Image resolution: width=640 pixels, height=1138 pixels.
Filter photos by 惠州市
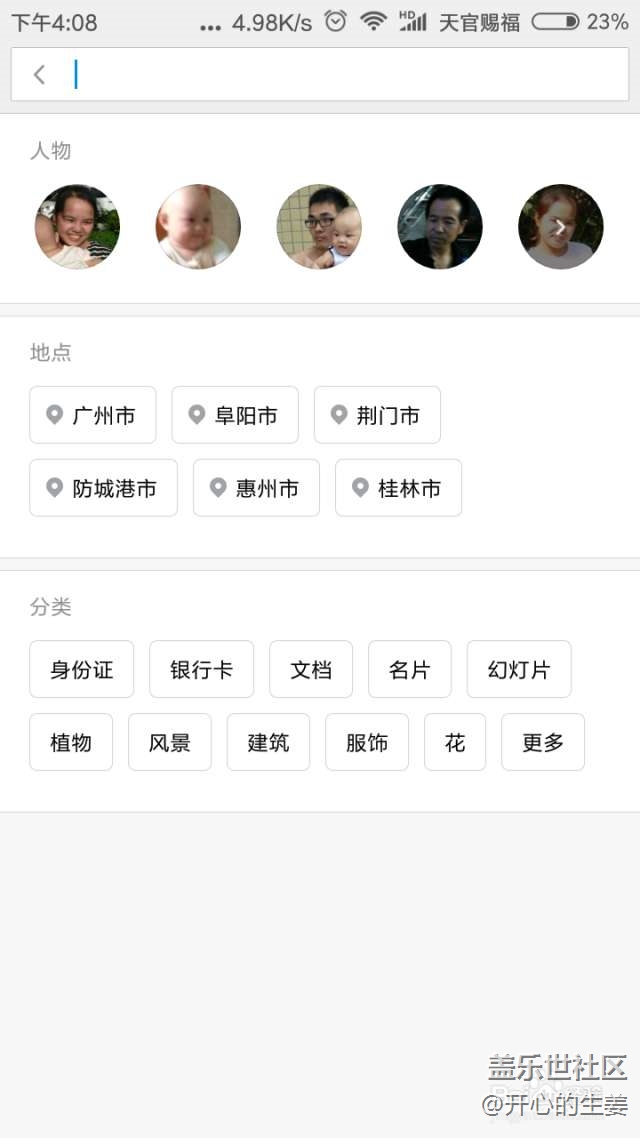(x=256, y=488)
